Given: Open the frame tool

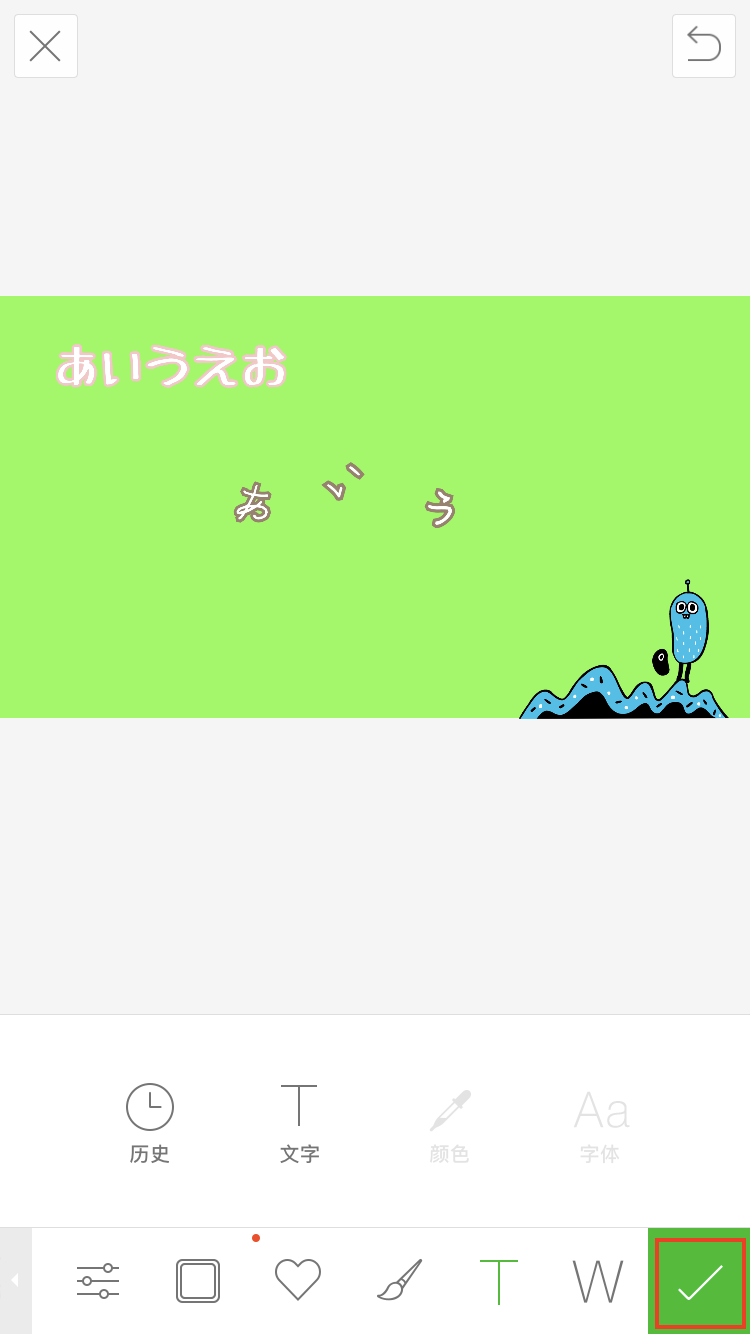Looking at the screenshot, I should tap(198, 1281).
